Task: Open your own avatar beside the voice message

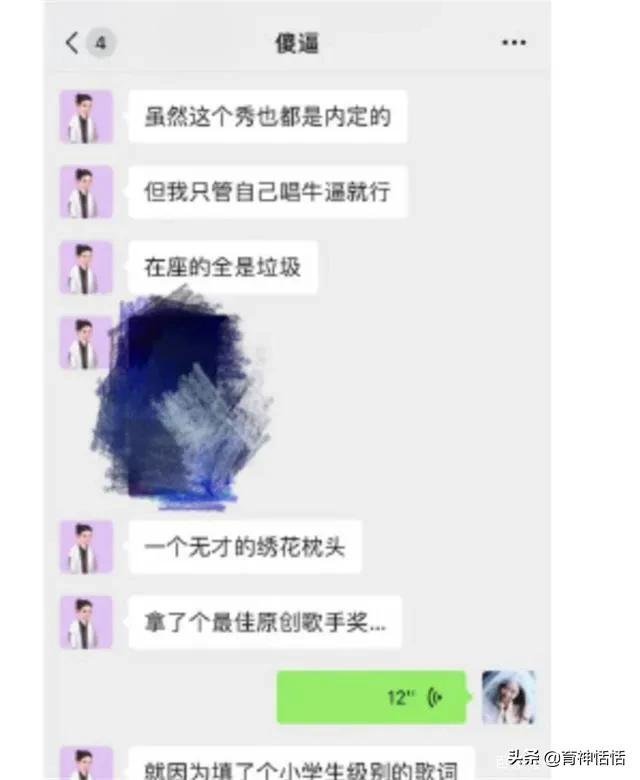Action: [x=508, y=697]
